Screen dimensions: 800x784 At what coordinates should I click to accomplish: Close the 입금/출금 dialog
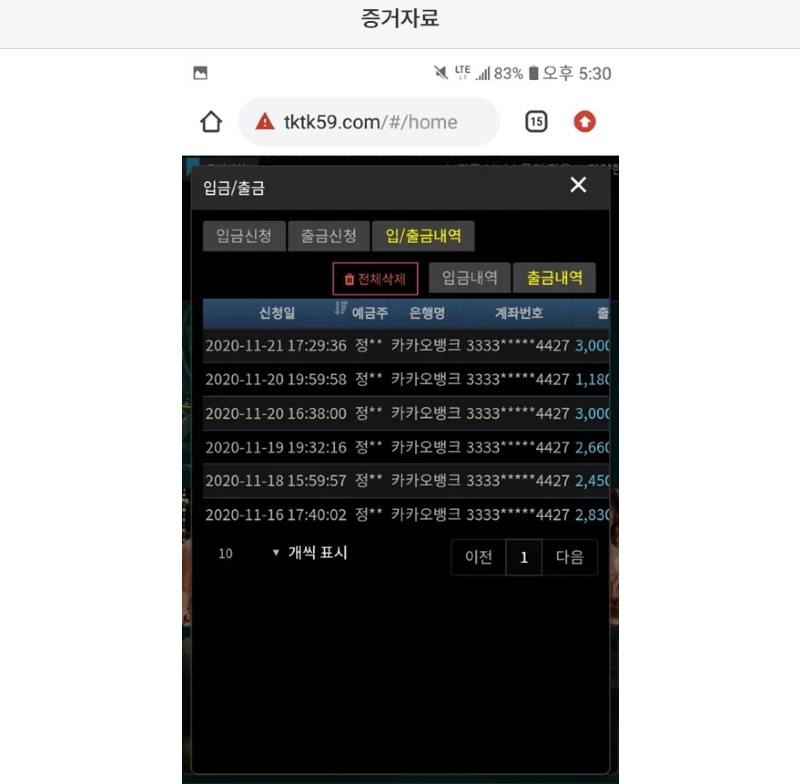coord(578,185)
